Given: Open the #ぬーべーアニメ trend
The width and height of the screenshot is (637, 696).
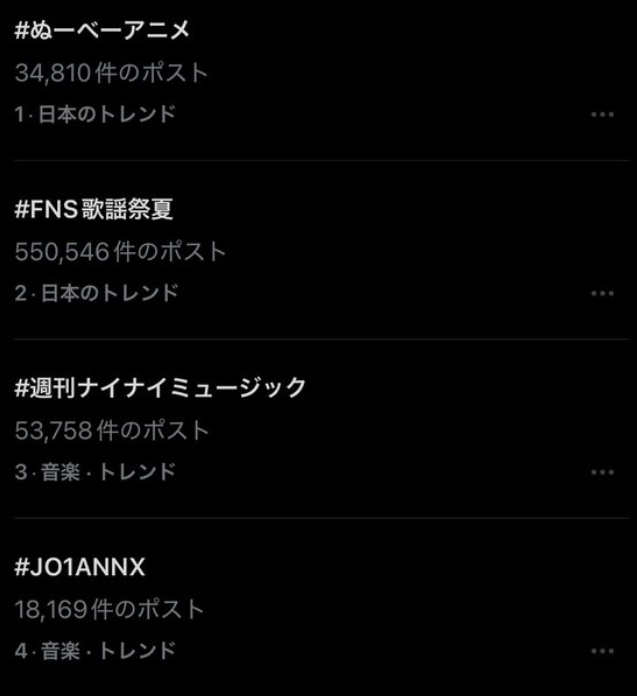Looking at the screenshot, I should point(102,31).
